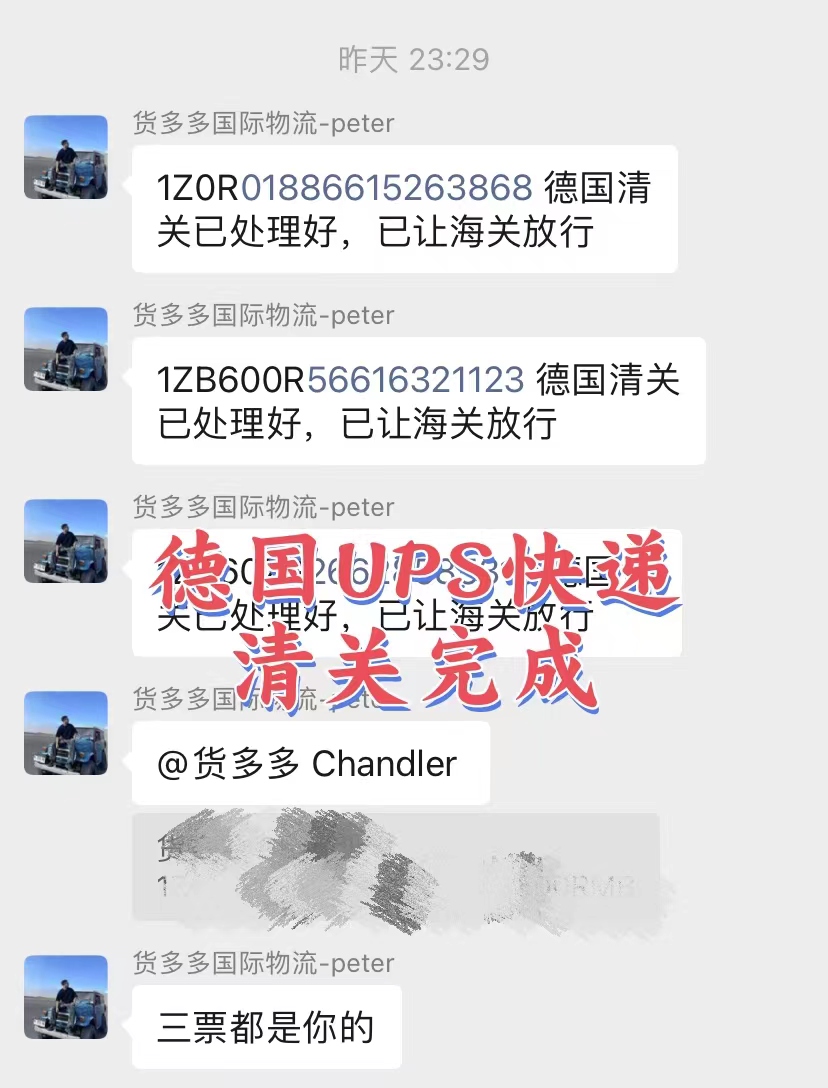The width and height of the screenshot is (828, 1088).
Task: Click the @货多多 Chandler mention bubble
Action: point(310,763)
